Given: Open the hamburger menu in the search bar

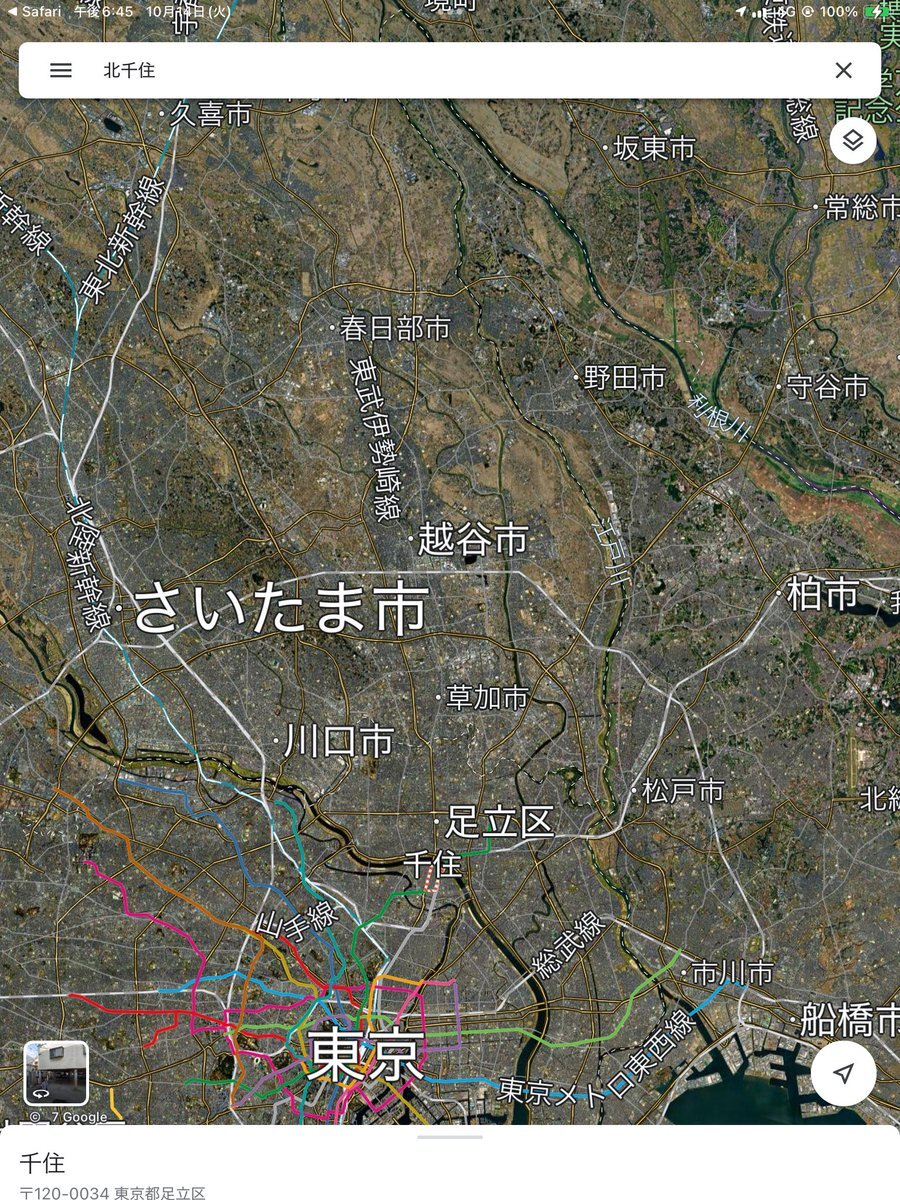Looking at the screenshot, I should pos(61,70).
